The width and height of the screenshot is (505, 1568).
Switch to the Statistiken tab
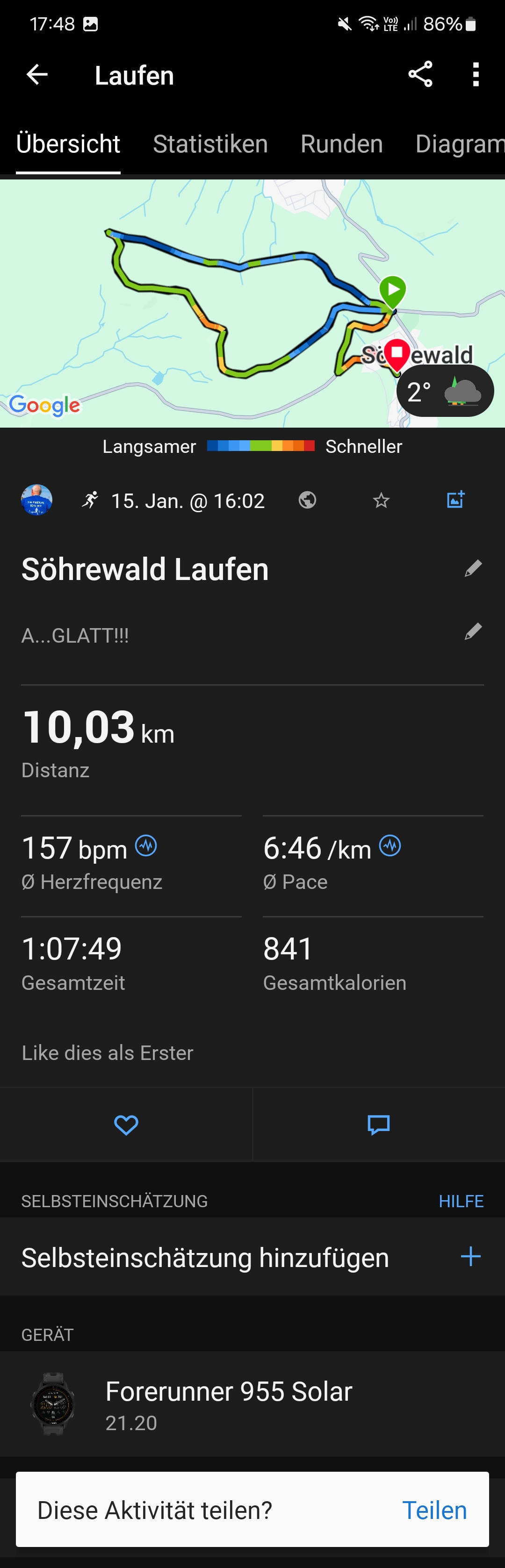tap(210, 144)
